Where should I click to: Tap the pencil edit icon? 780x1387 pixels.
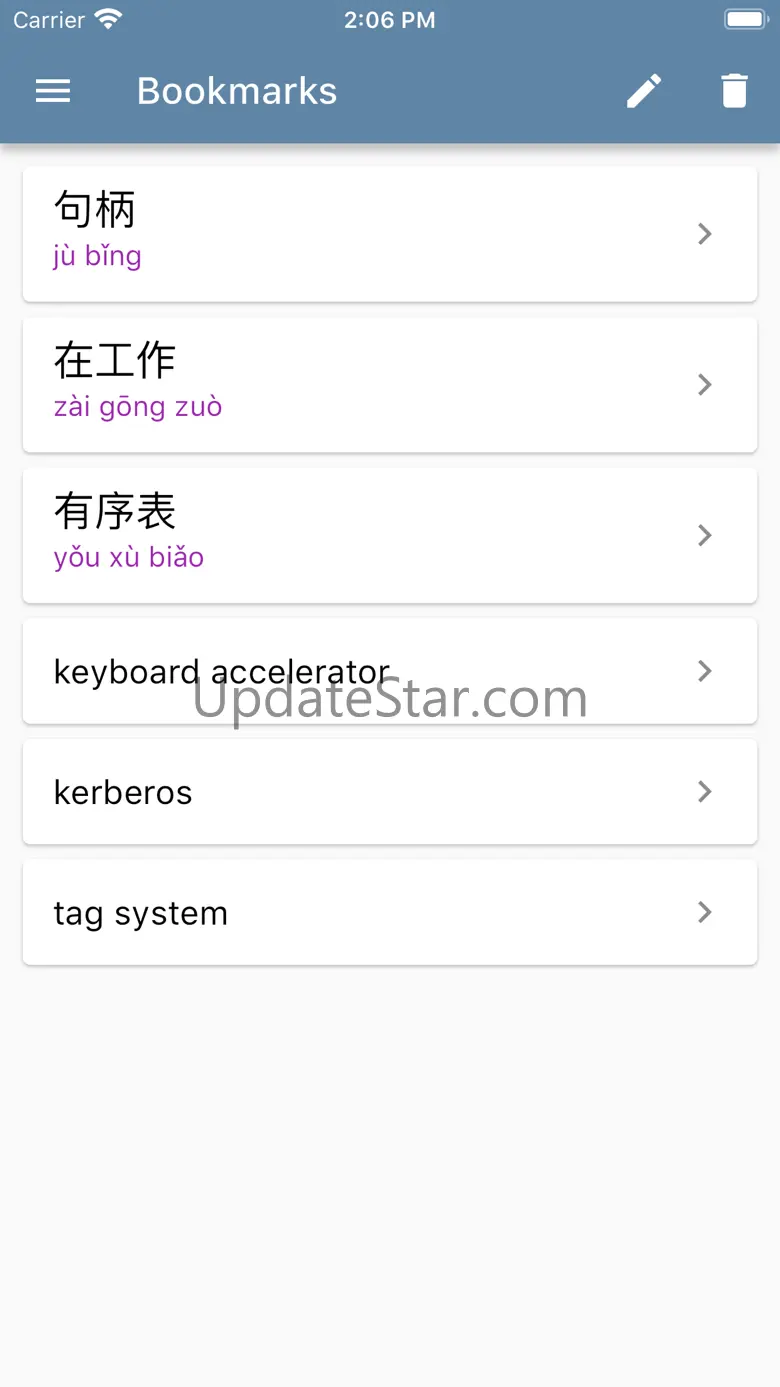tap(644, 91)
